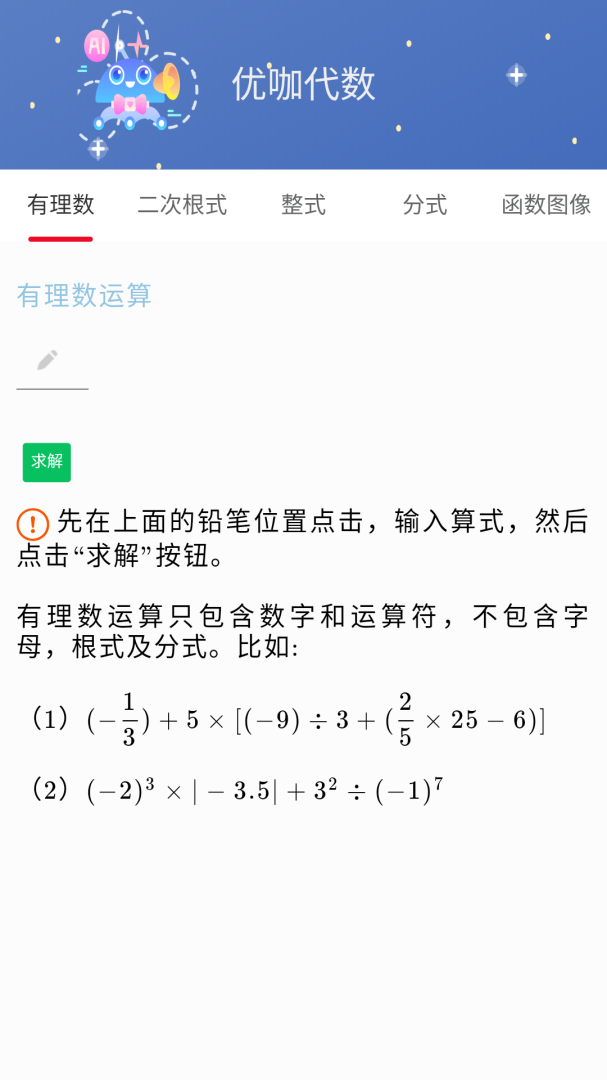Select the 有理数 tab
607x1080 pixels.
click(x=61, y=205)
